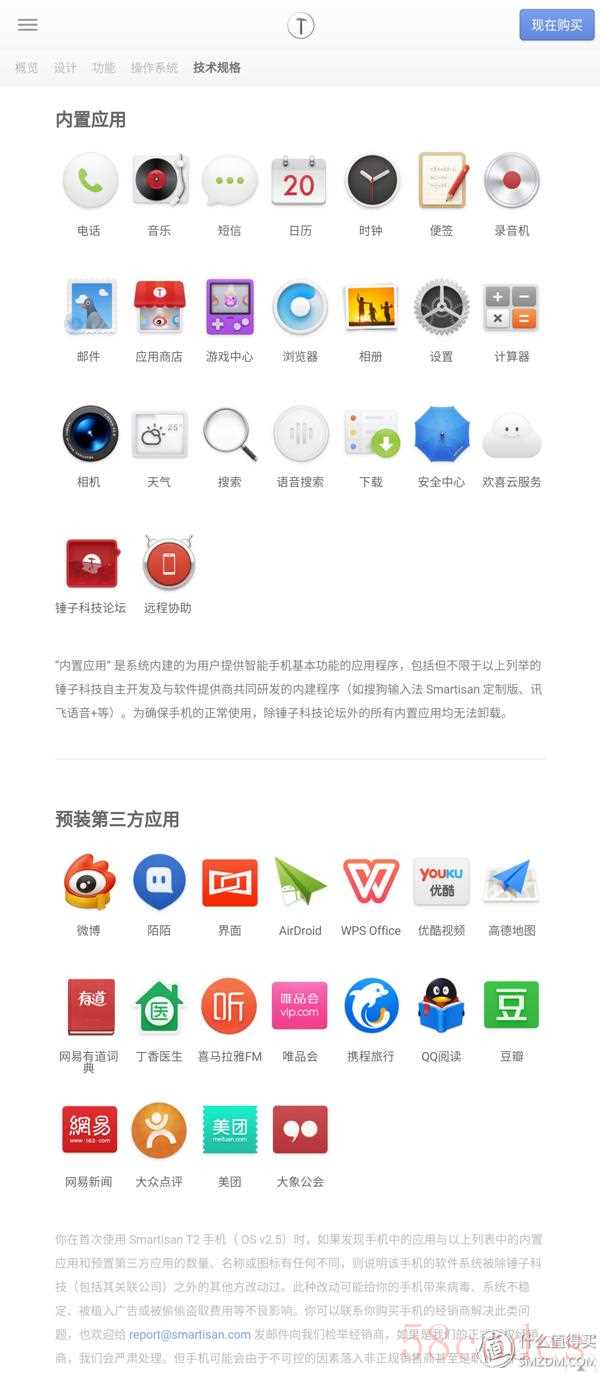Switch to the 设计 tab

click(x=65, y=68)
